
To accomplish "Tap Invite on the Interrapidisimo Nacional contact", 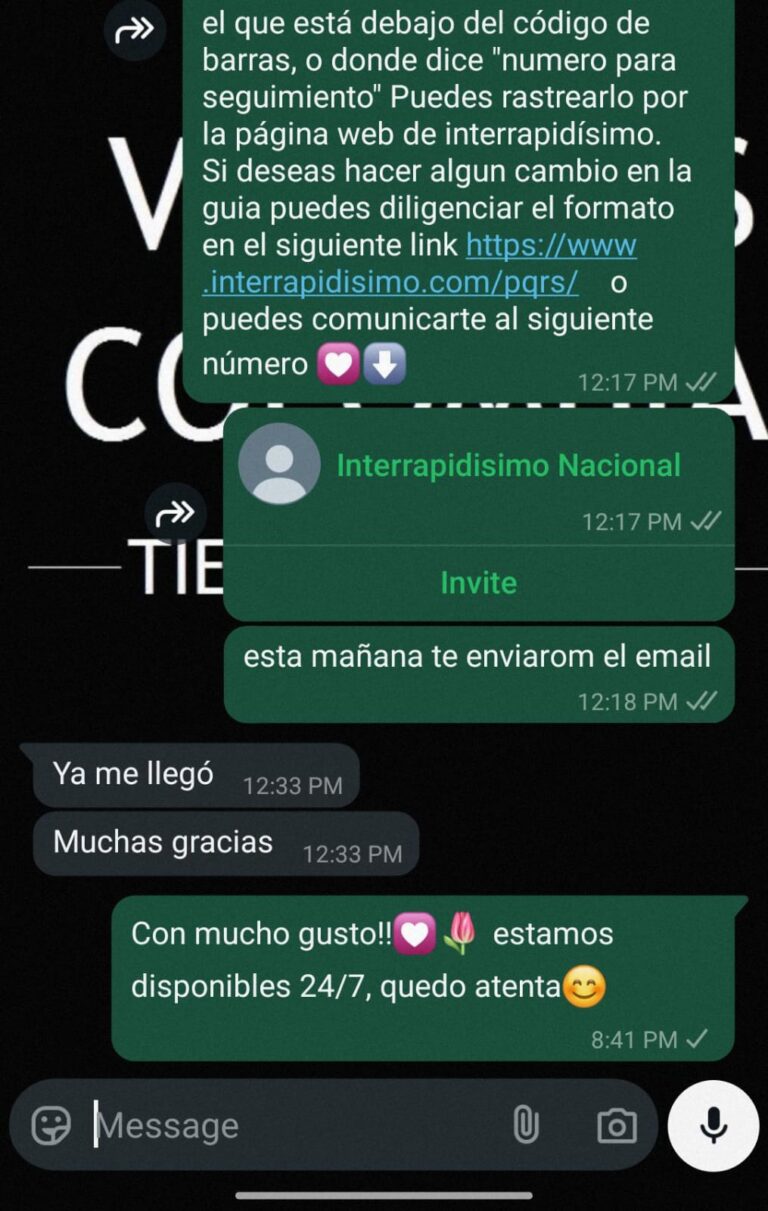I will coord(478,582).
